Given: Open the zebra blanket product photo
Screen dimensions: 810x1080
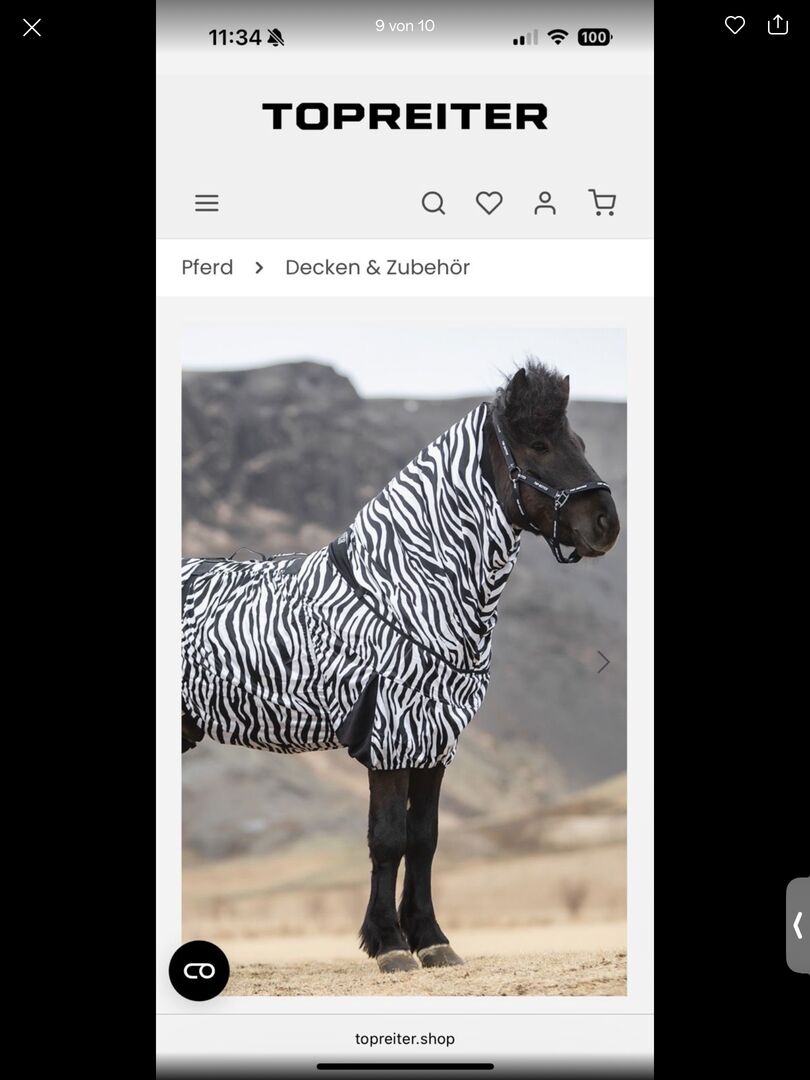Looking at the screenshot, I should (x=400, y=620).
